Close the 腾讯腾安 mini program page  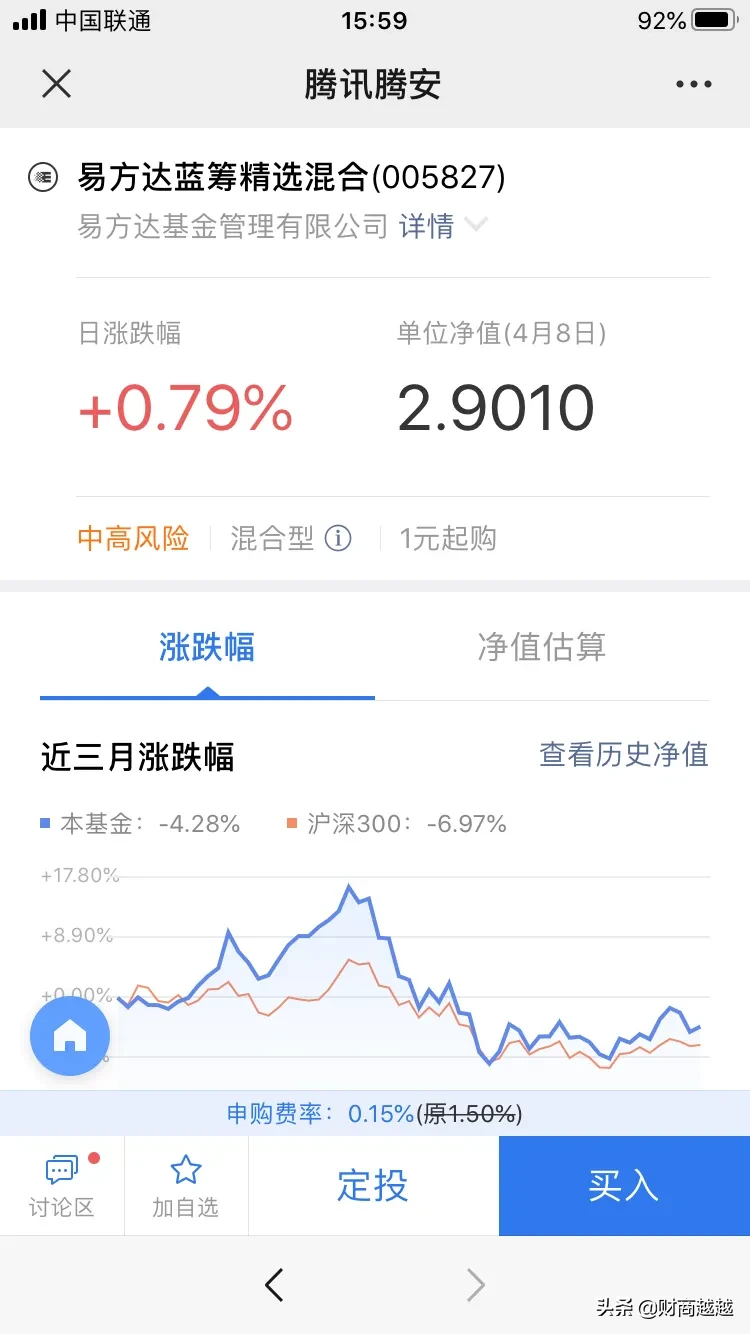tap(57, 84)
